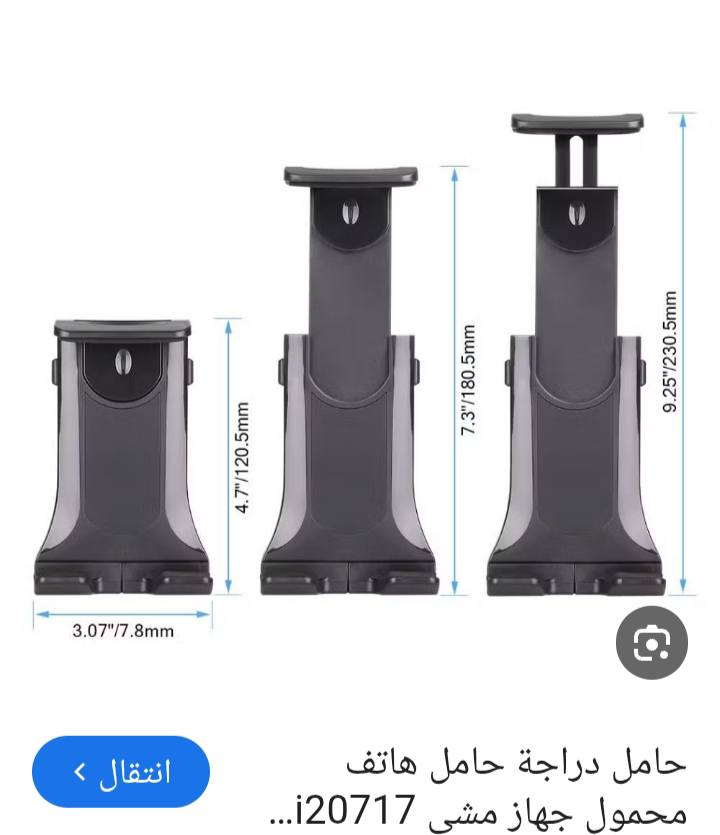The height and width of the screenshot is (835, 720).
Task: Click the انتقال (Go) button
Action: [x=119, y=770]
